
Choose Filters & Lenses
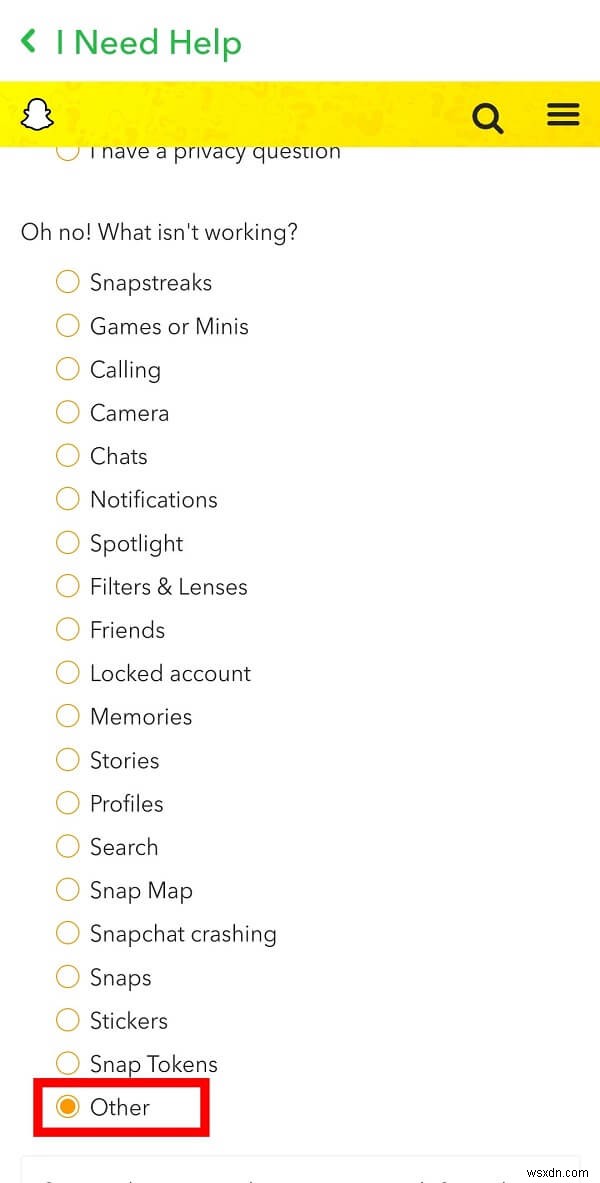coord(67,586)
